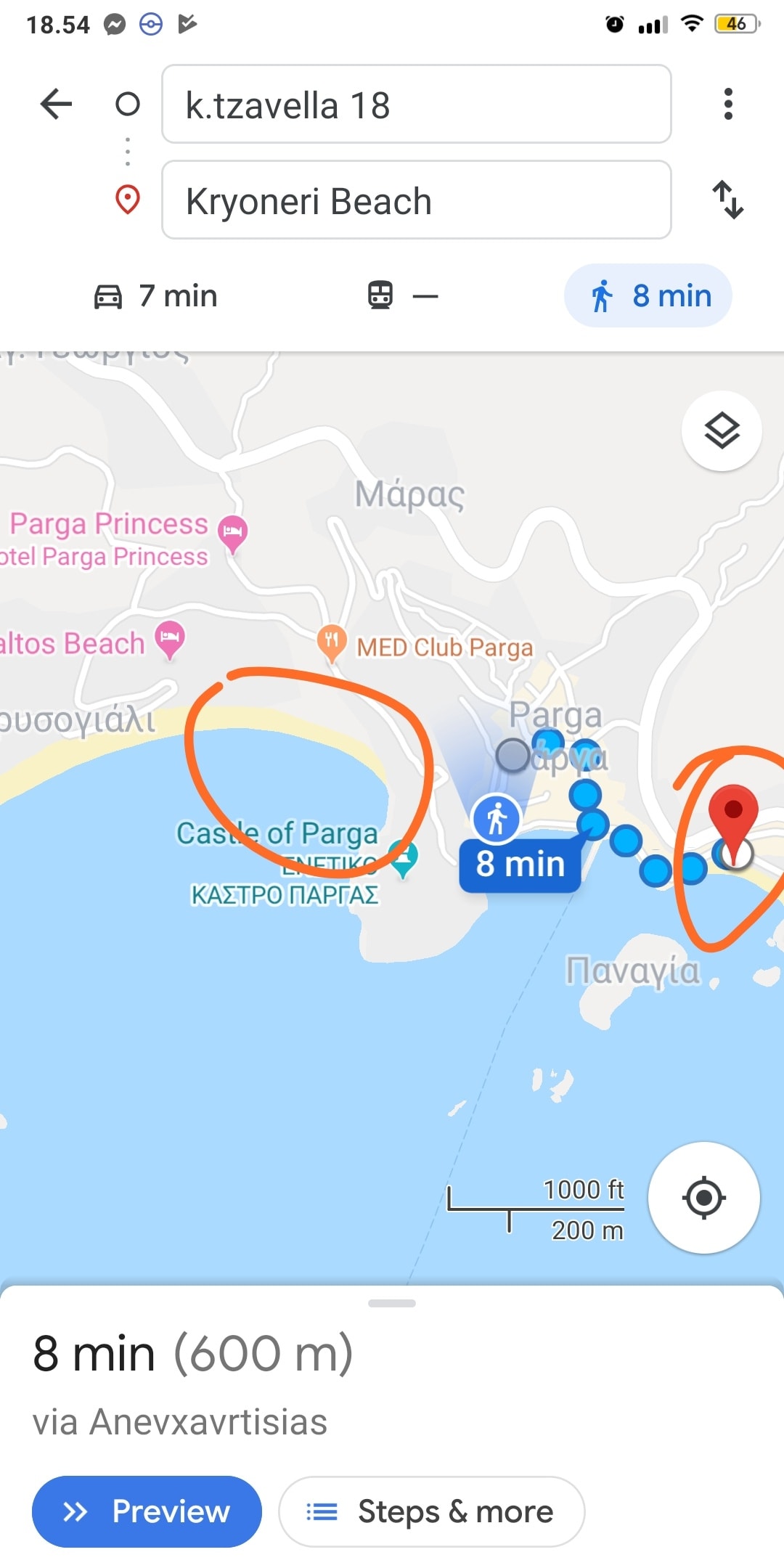The height and width of the screenshot is (1568, 784).
Task: Select walking mode 8 min
Action: click(648, 296)
